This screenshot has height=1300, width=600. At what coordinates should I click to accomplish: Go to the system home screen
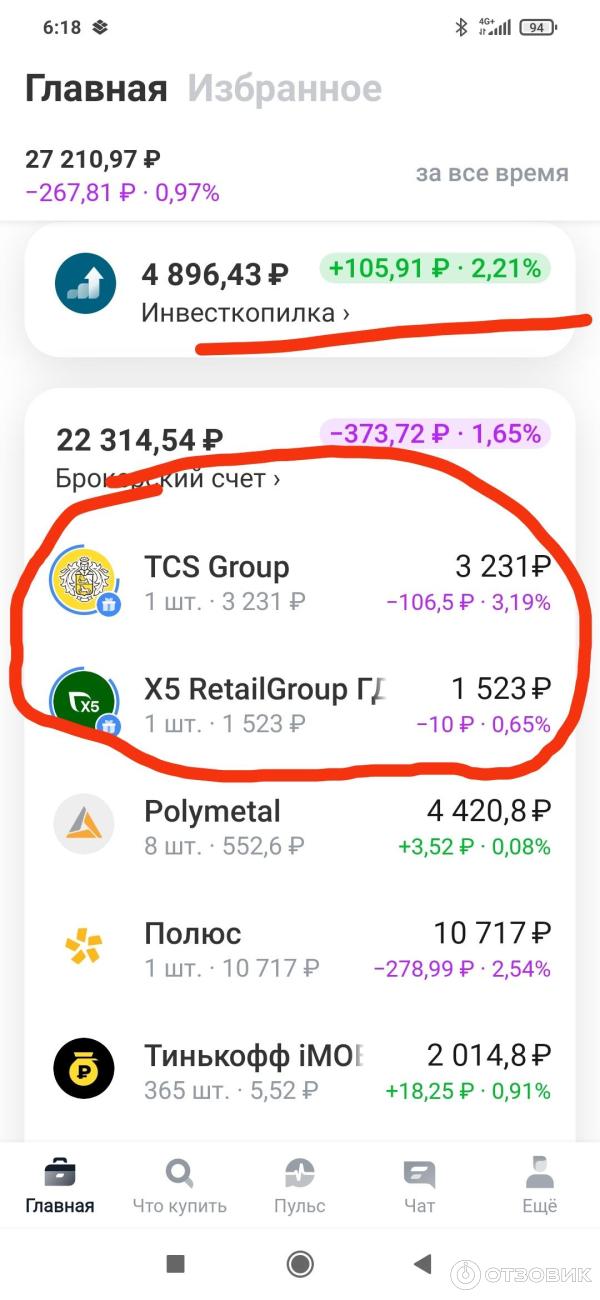(x=300, y=1264)
